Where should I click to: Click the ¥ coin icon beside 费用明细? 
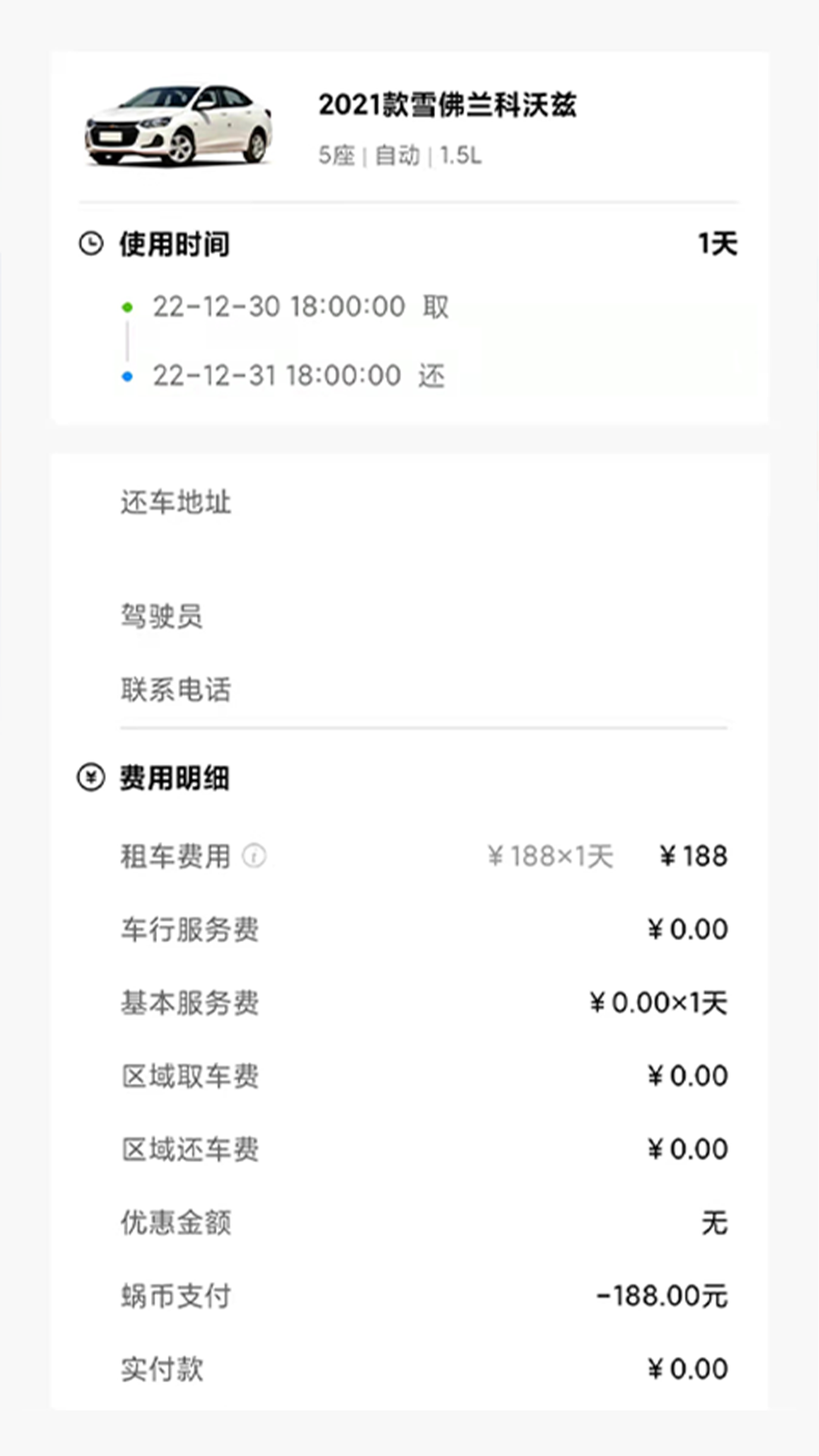pyautogui.click(x=89, y=777)
